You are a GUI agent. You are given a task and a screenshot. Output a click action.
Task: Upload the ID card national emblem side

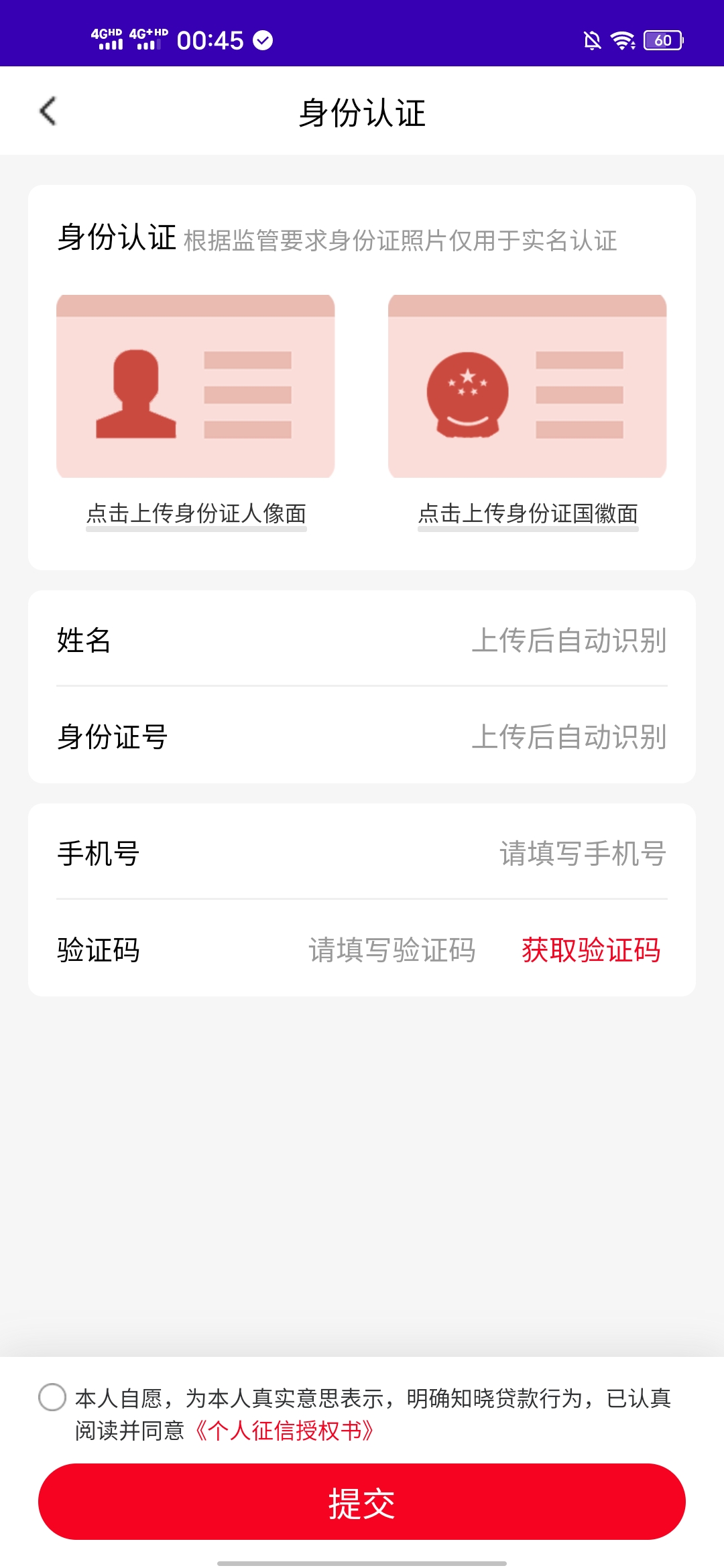[x=527, y=387]
